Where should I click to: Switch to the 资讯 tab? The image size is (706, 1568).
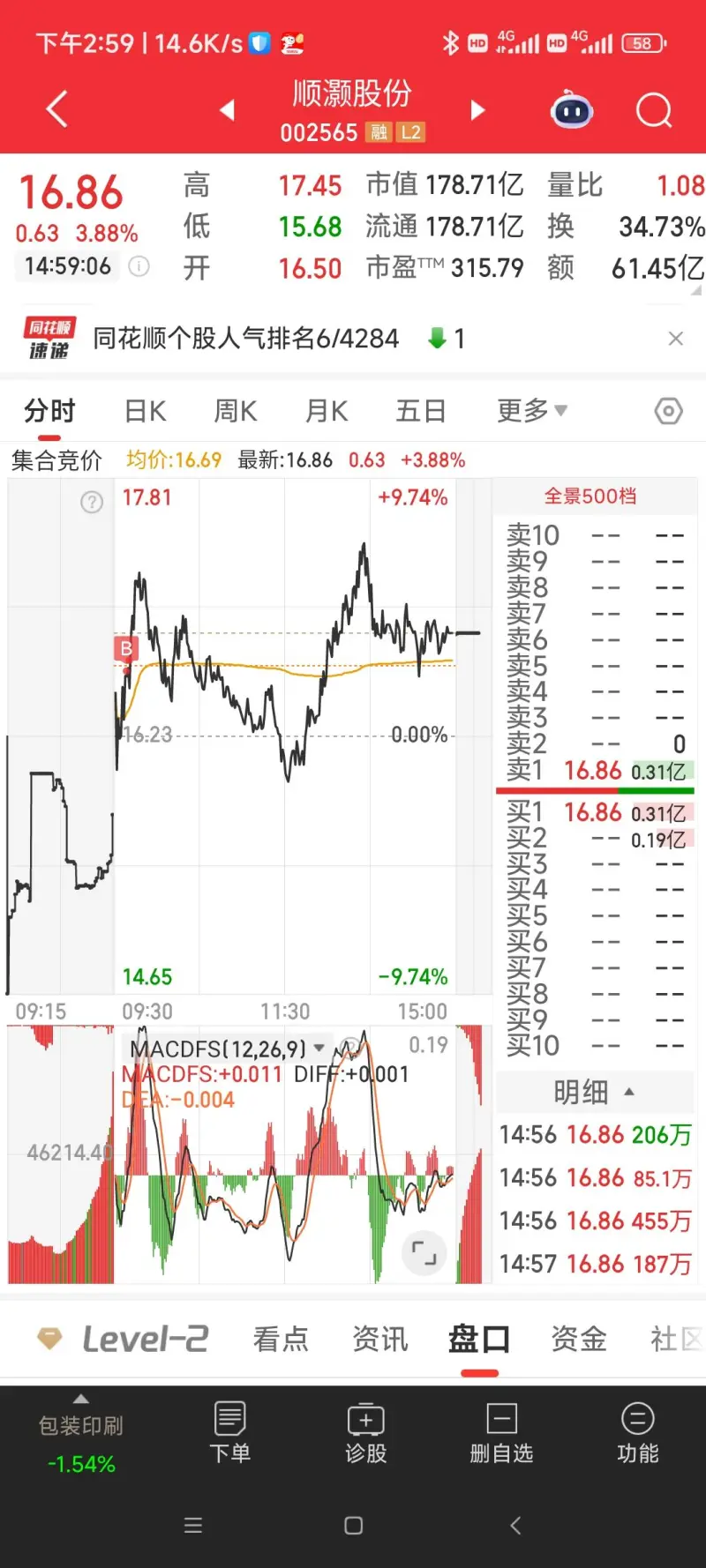[379, 1340]
